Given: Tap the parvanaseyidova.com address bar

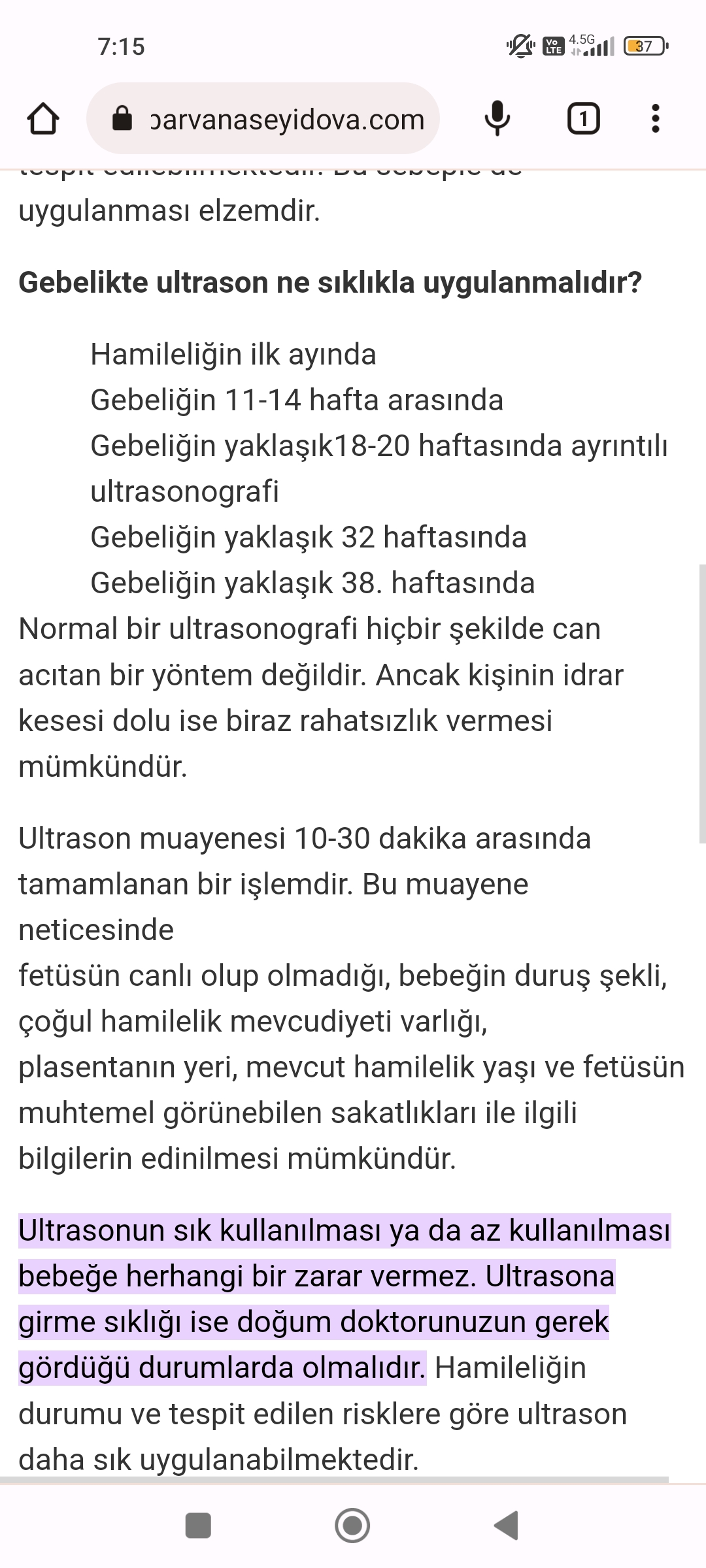Looking at the screenshot, I should pos(275,119).
